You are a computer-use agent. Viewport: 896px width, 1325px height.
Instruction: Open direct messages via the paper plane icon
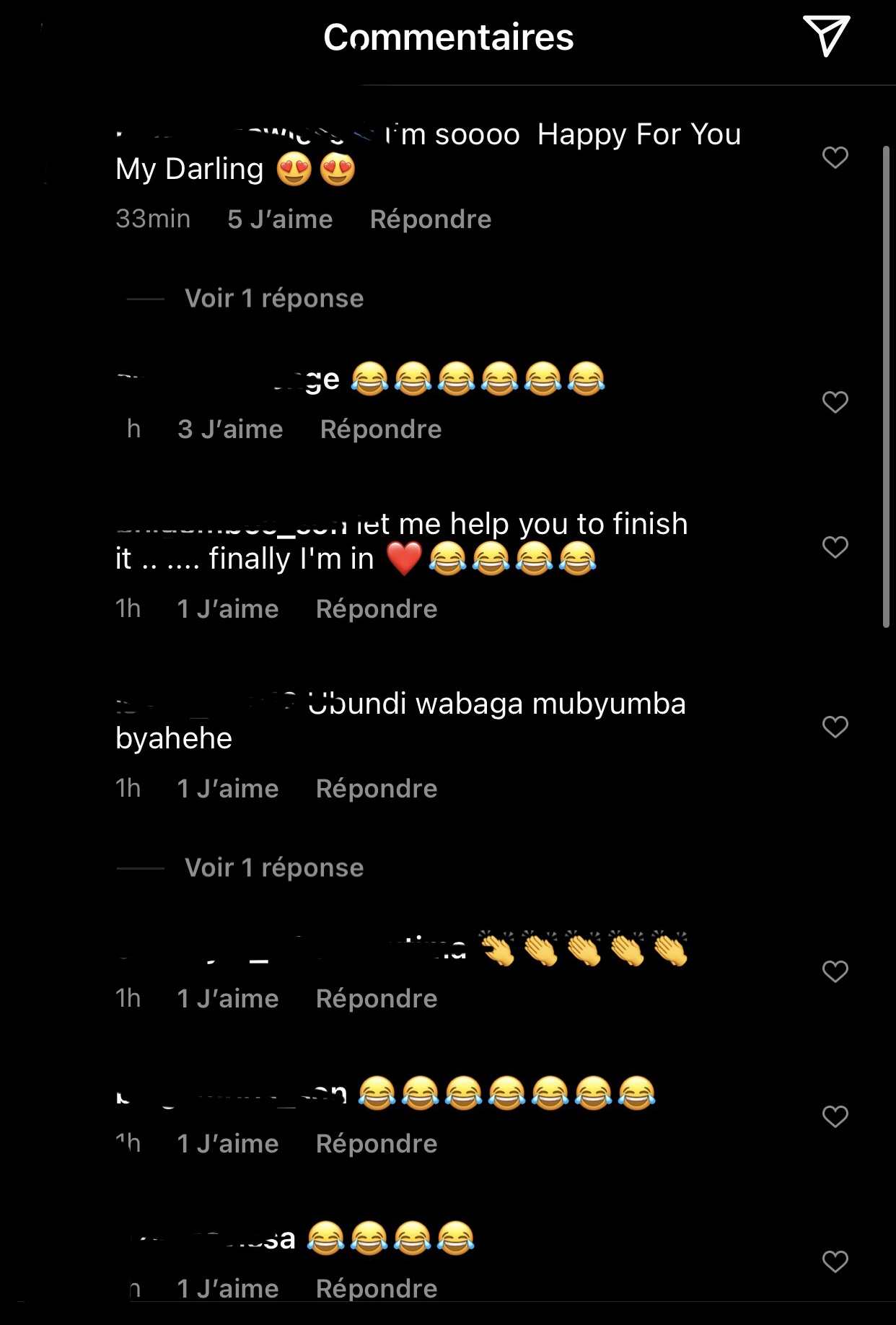coord(826,36)
